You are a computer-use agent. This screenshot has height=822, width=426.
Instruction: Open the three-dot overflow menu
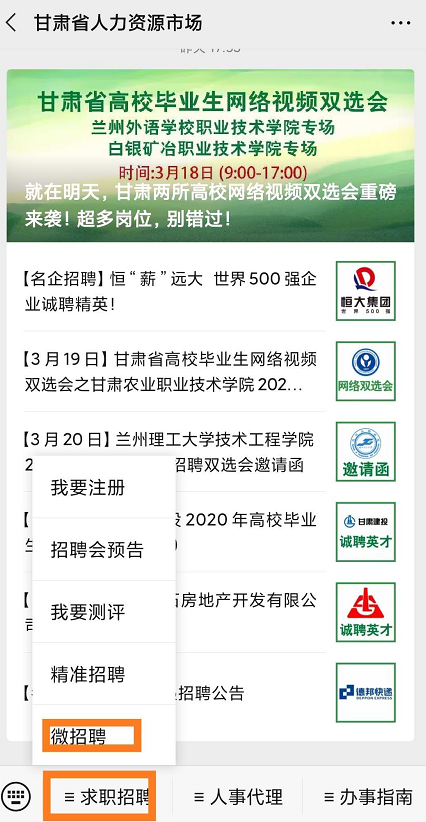coord(401,24)
